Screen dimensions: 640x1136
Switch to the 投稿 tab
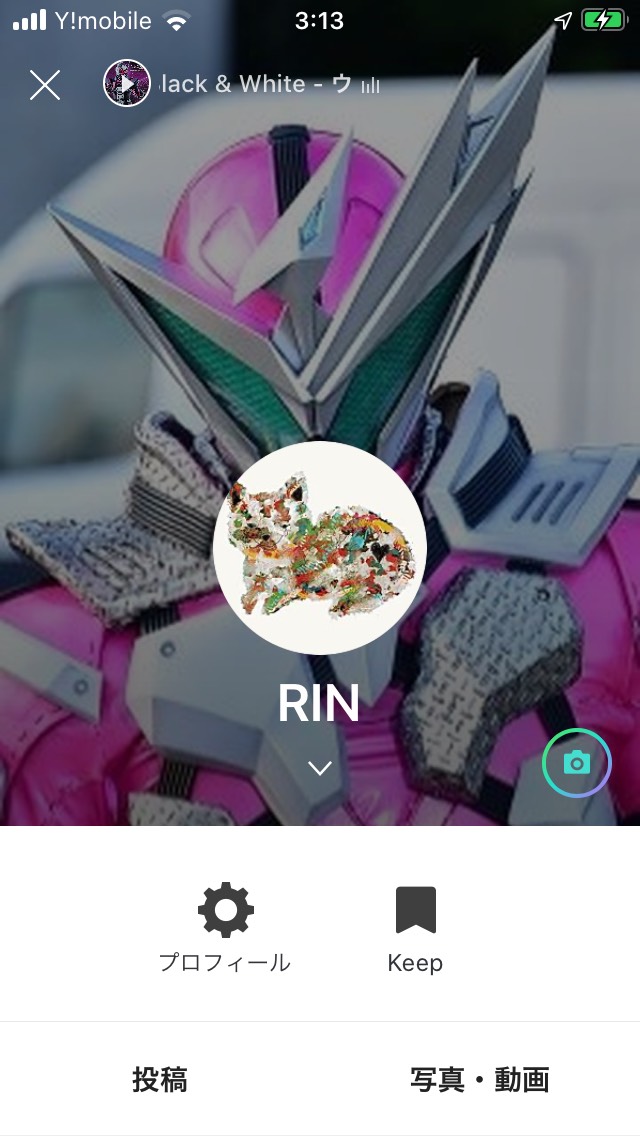[160, 1080]
